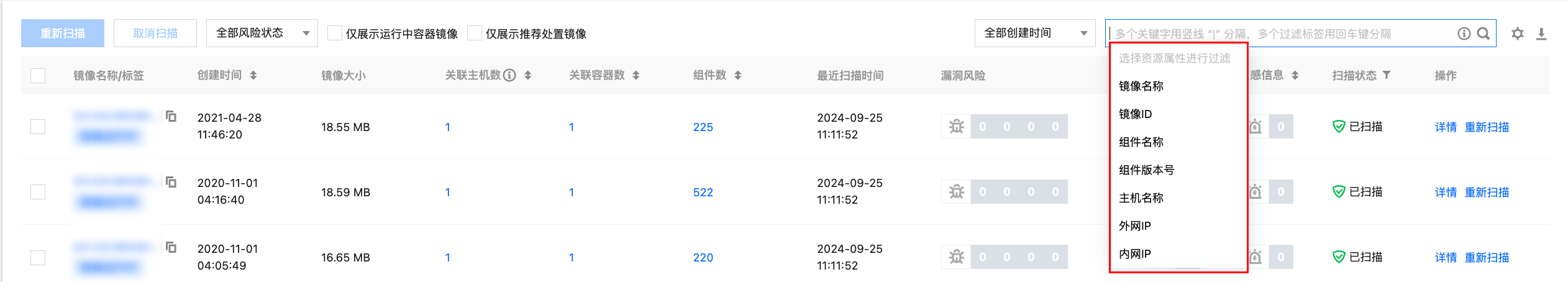Tap the download icon

point(1541,34)
